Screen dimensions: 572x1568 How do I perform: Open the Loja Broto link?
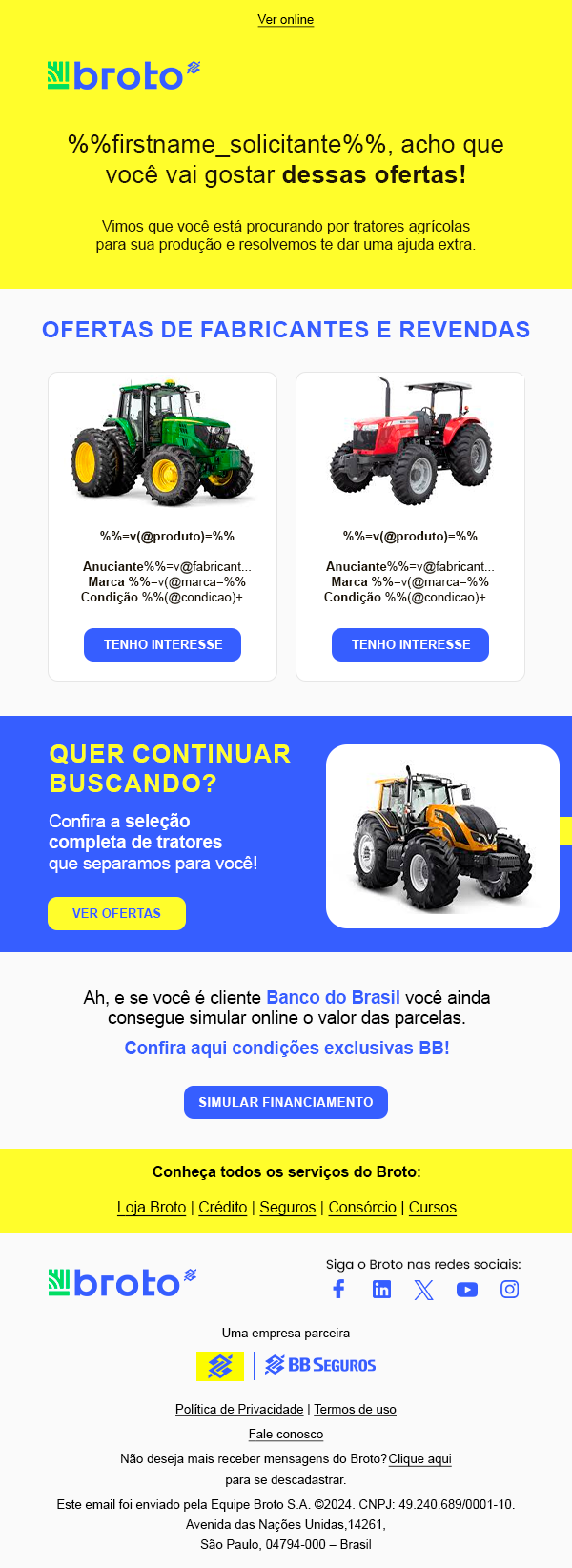tap(152, 1207)
